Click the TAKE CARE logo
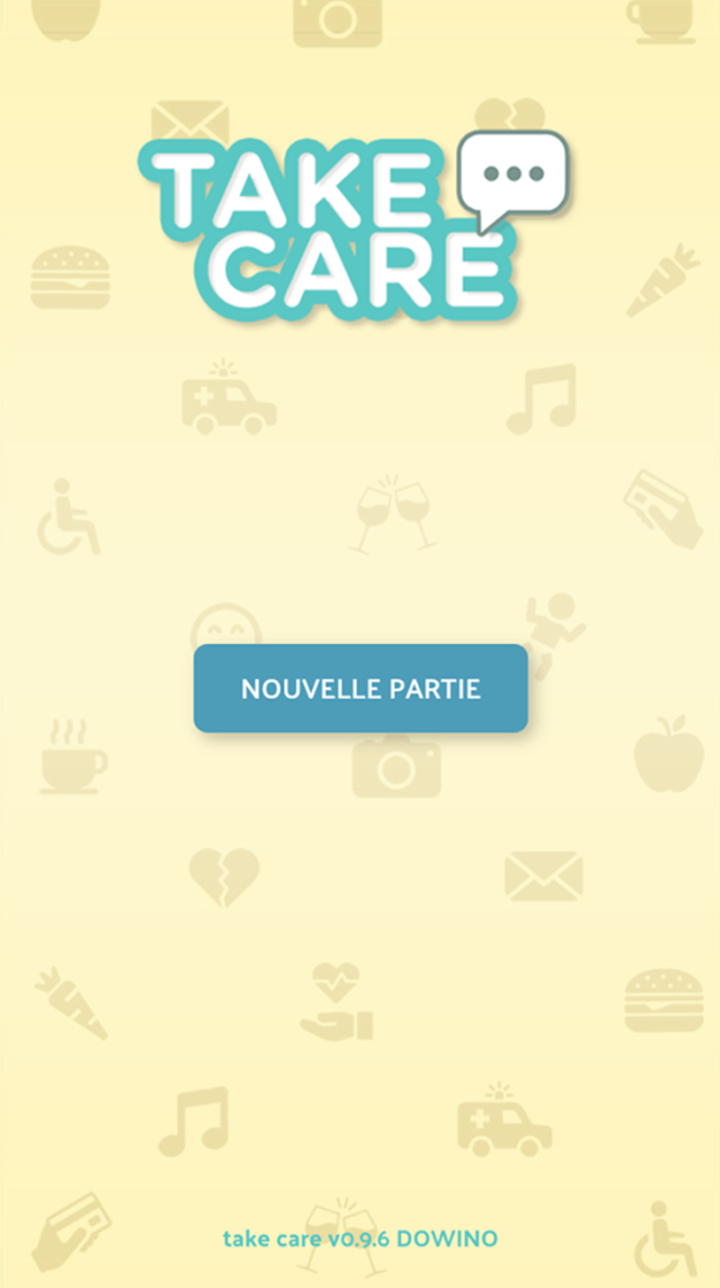 coord(330,225)
